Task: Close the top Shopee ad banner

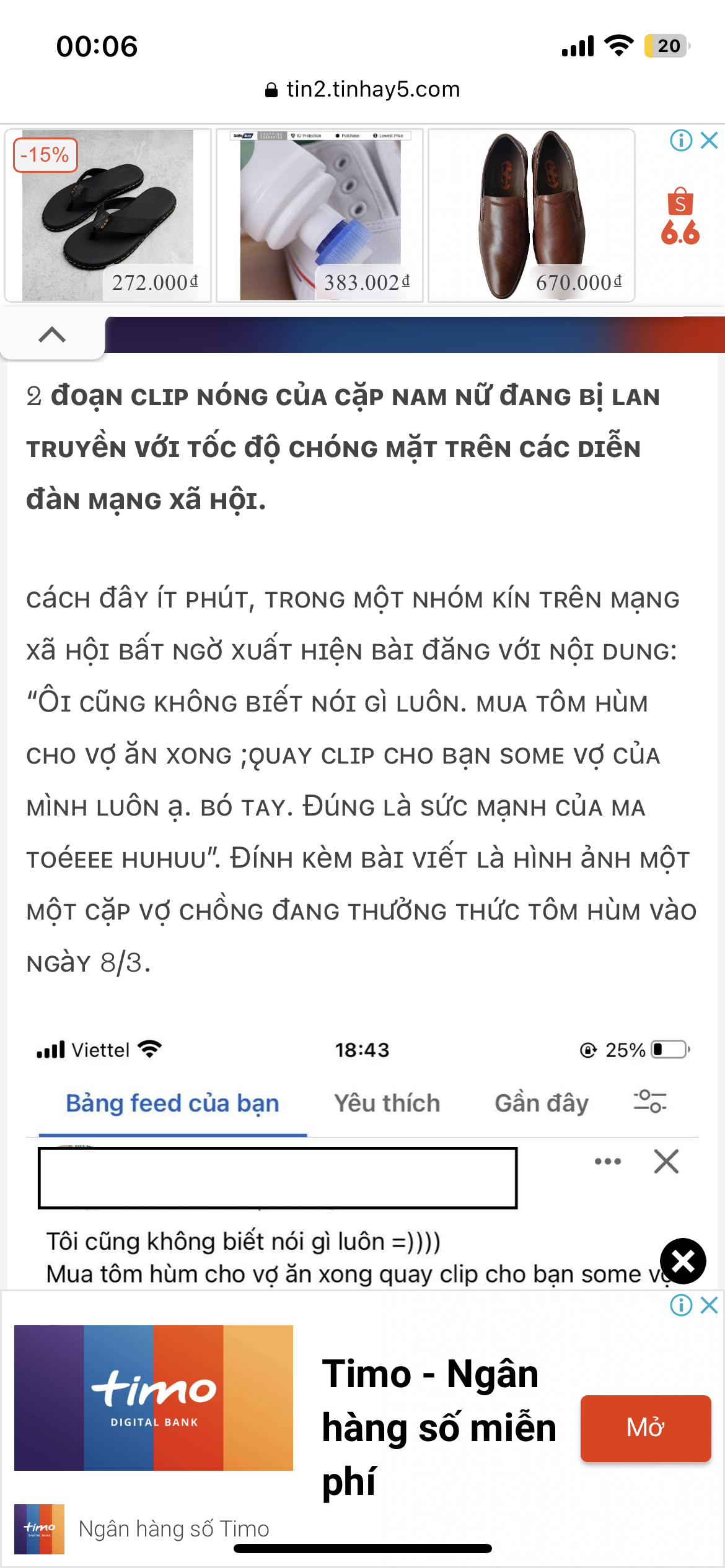Action: point(710,141)
